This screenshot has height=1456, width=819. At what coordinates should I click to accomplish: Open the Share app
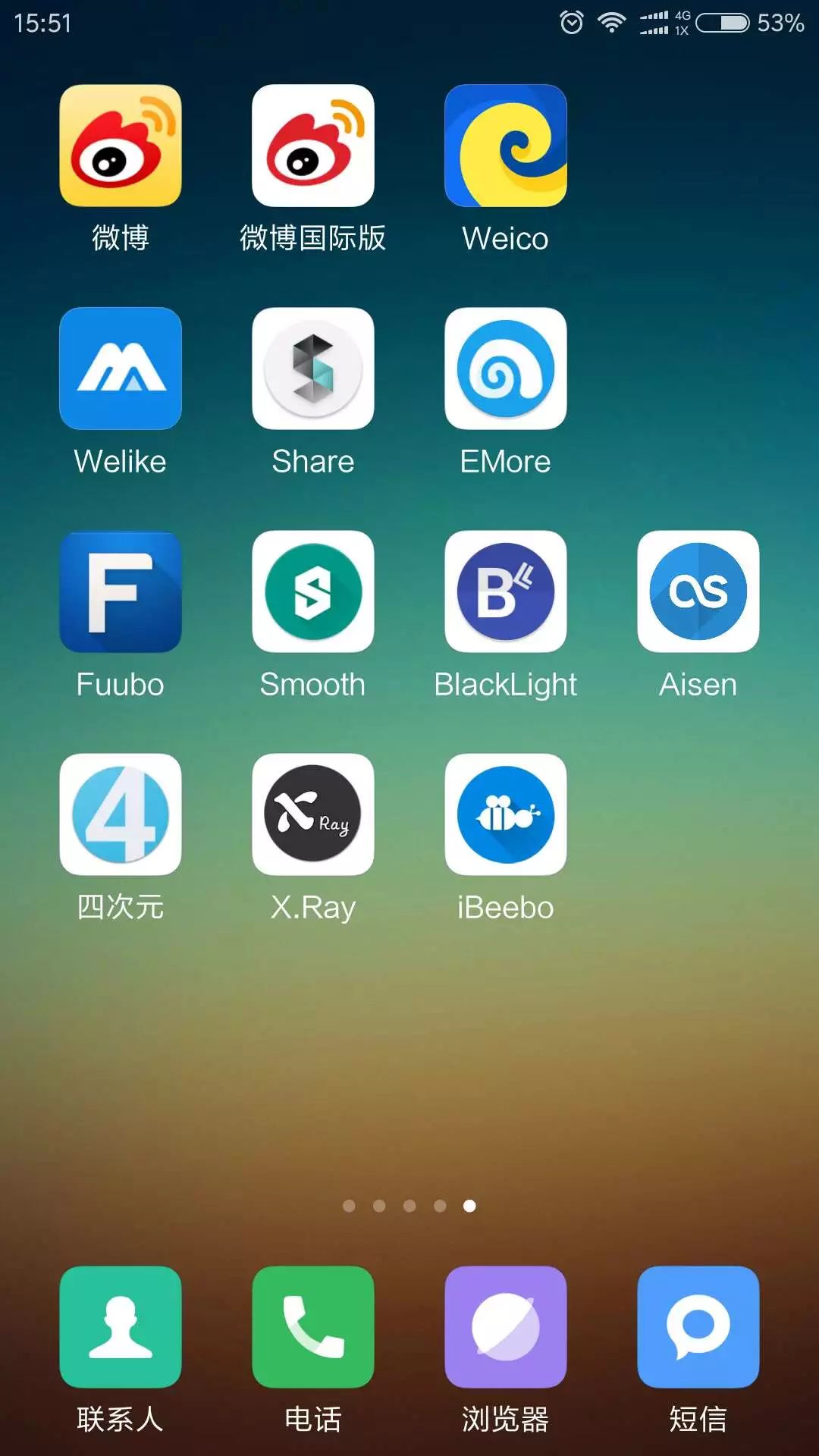pyautogui.click(x=313, y=369)
